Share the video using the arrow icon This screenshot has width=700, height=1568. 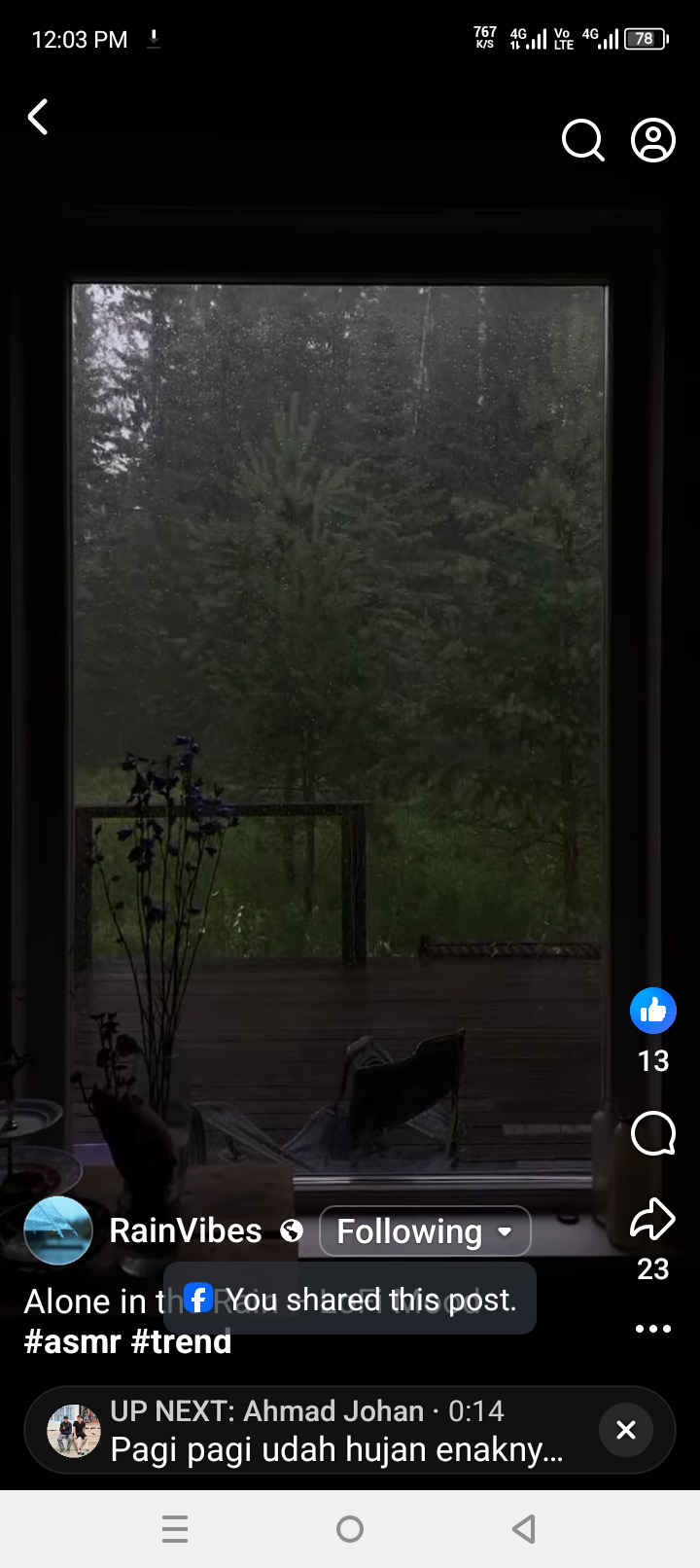pyautogui.click(x=652, y=1219)
